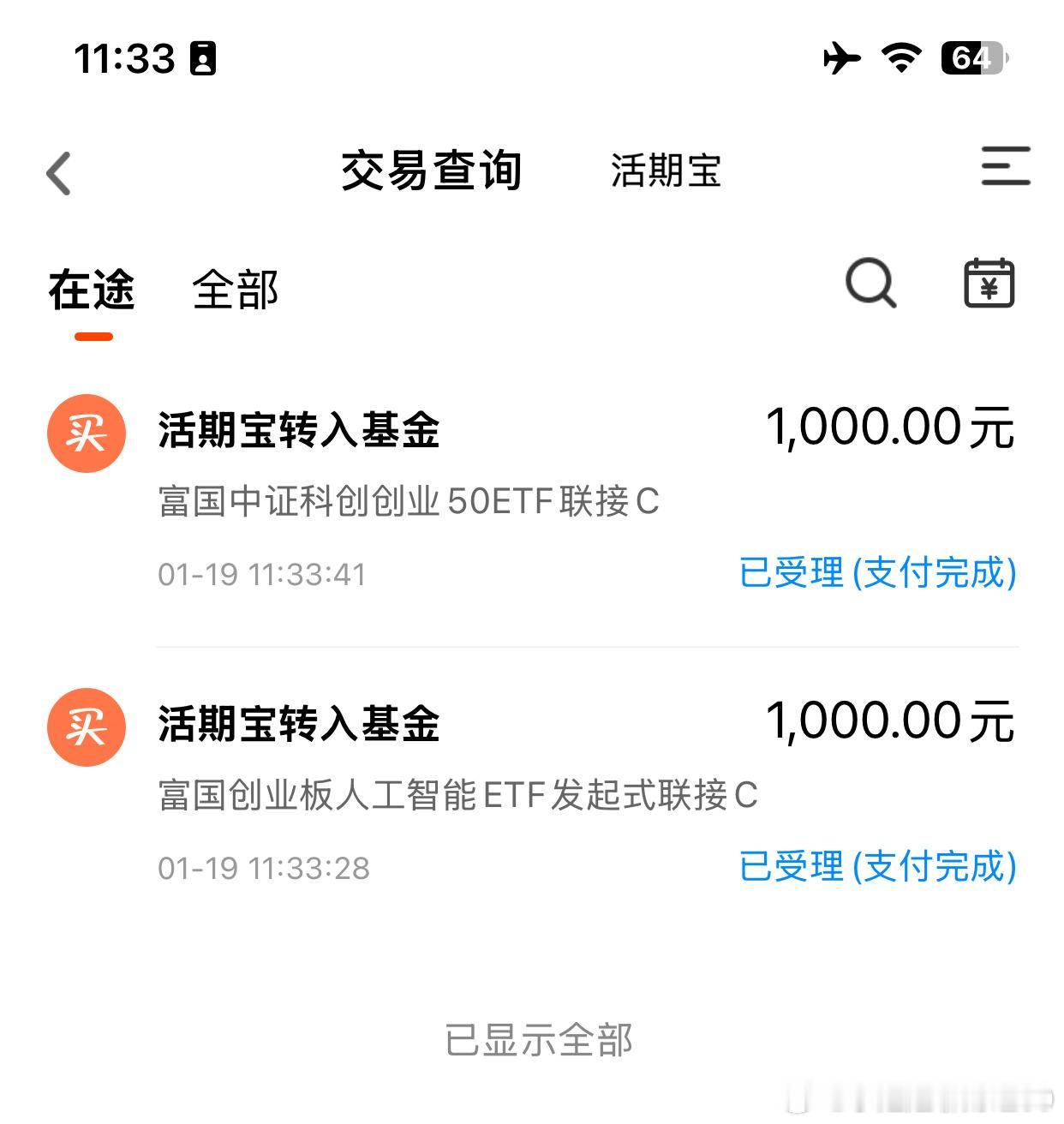Tap the timestamp 01-19 11:33:41
The width and height of the screenshot is (1064, 1124).
[x=263, y=574]
